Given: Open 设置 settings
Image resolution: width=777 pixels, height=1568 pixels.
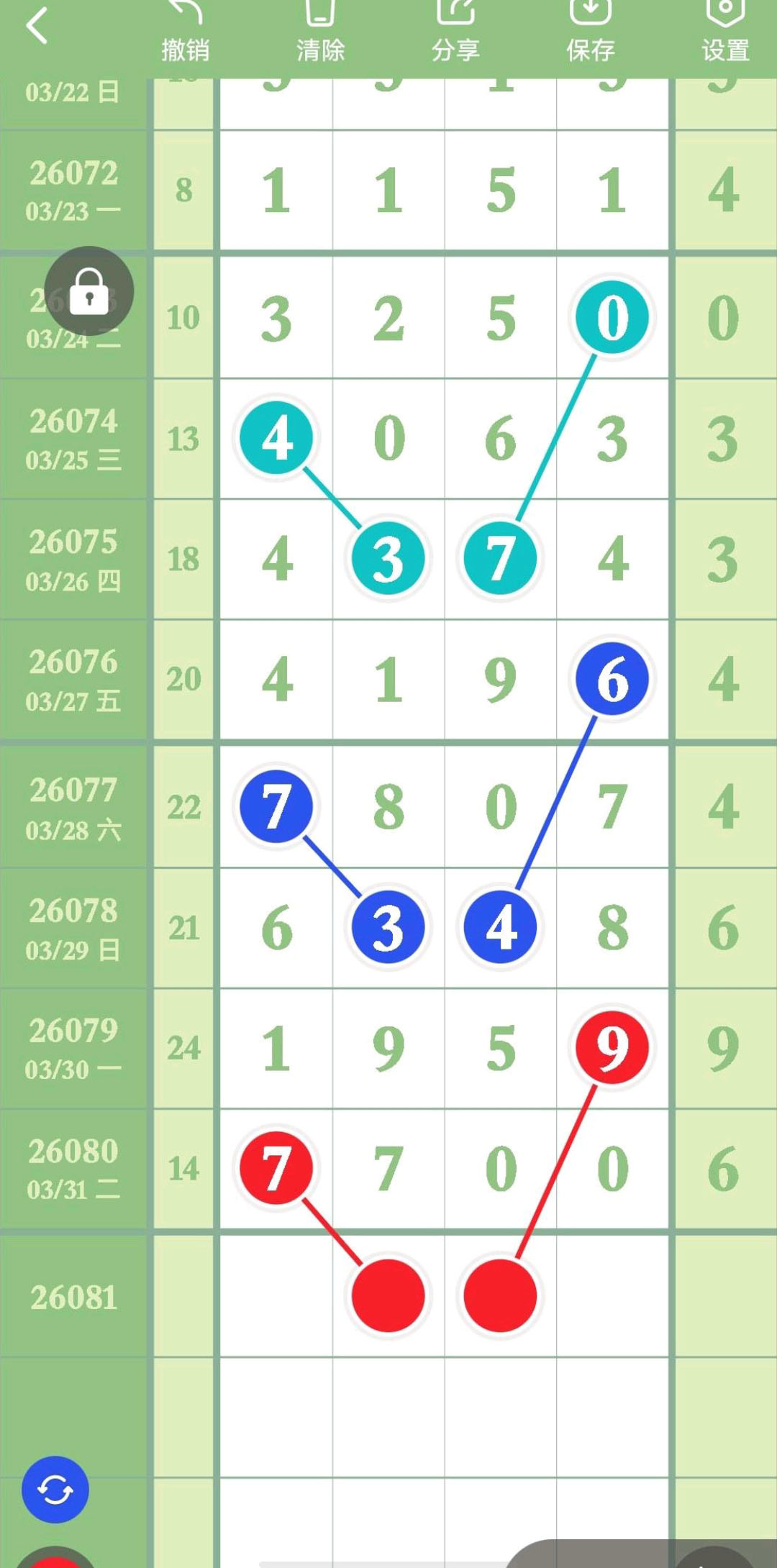Looking at the screenshot, I should tap(725, 32).
